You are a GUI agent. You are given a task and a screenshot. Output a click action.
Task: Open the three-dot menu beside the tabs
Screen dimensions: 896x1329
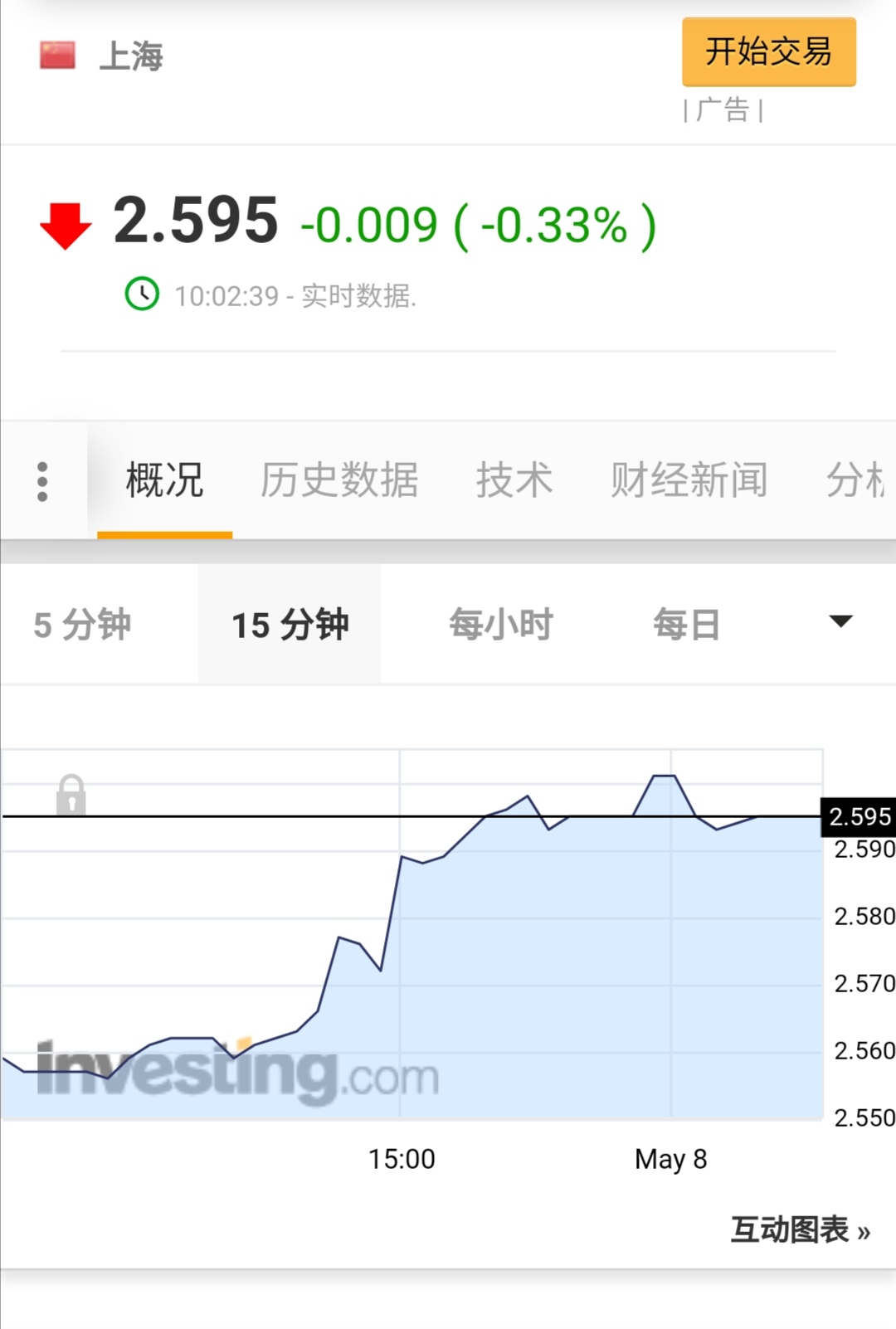tap(43, 481)
